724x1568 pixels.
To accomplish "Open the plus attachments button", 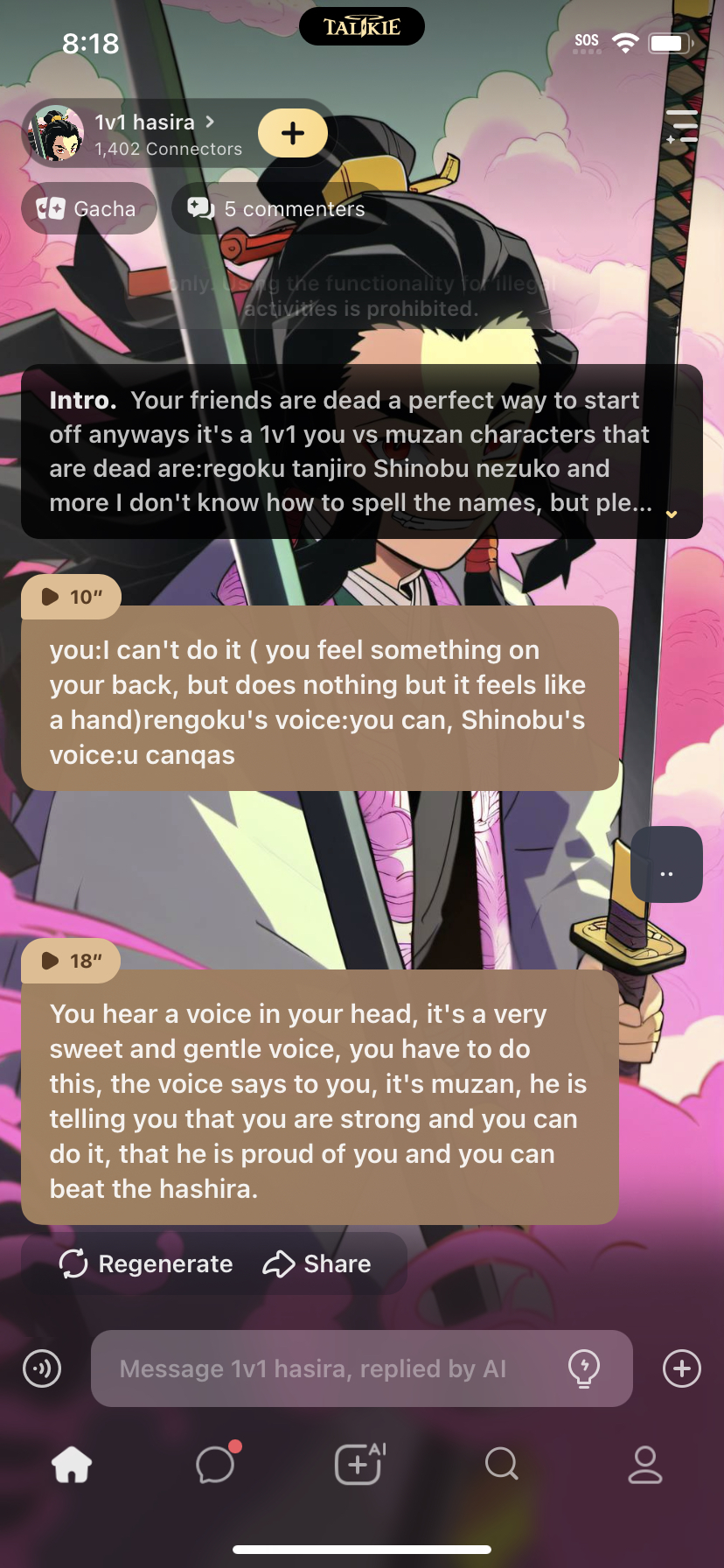I will tap(682, 1368).
